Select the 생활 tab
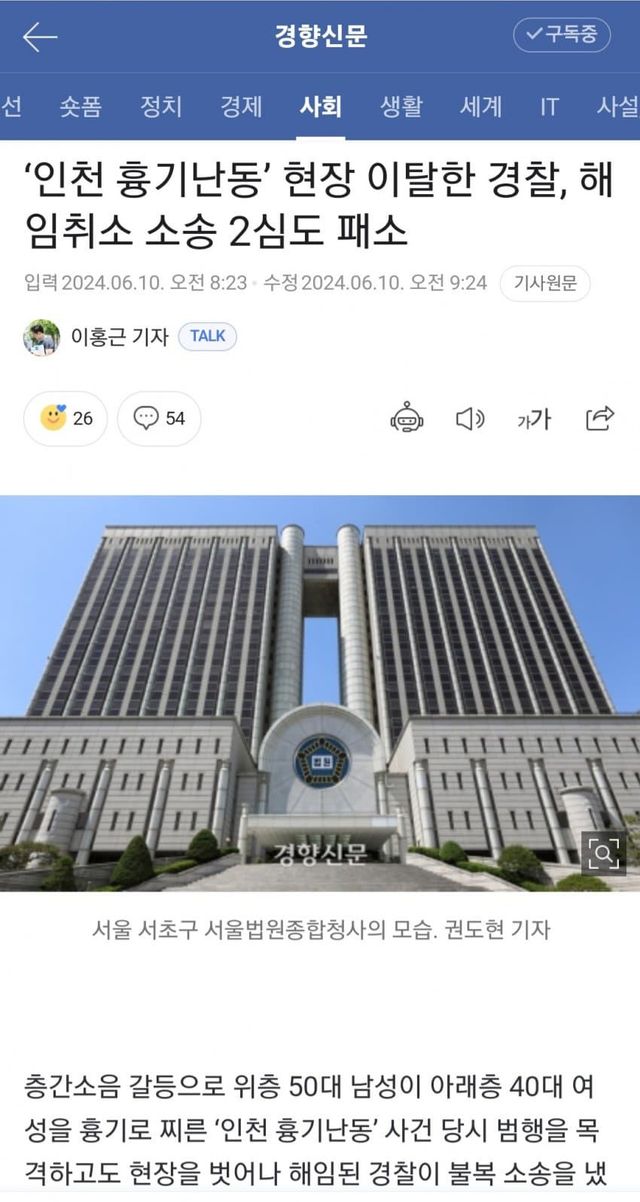 click(401, 107)
